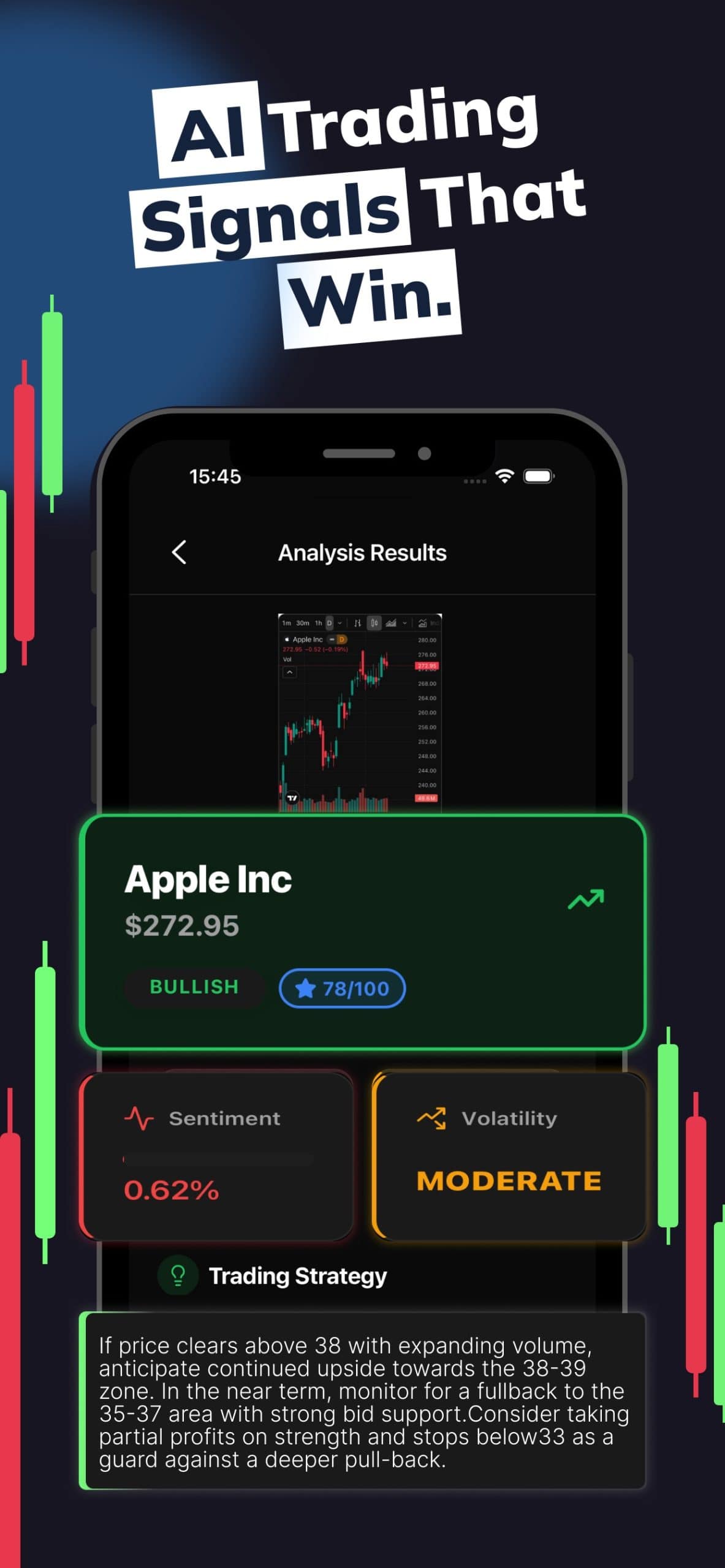This screenshot has width=725, height=1568.
Task: Switch to the 1m timeframe tab
Action: coord(286,623)
